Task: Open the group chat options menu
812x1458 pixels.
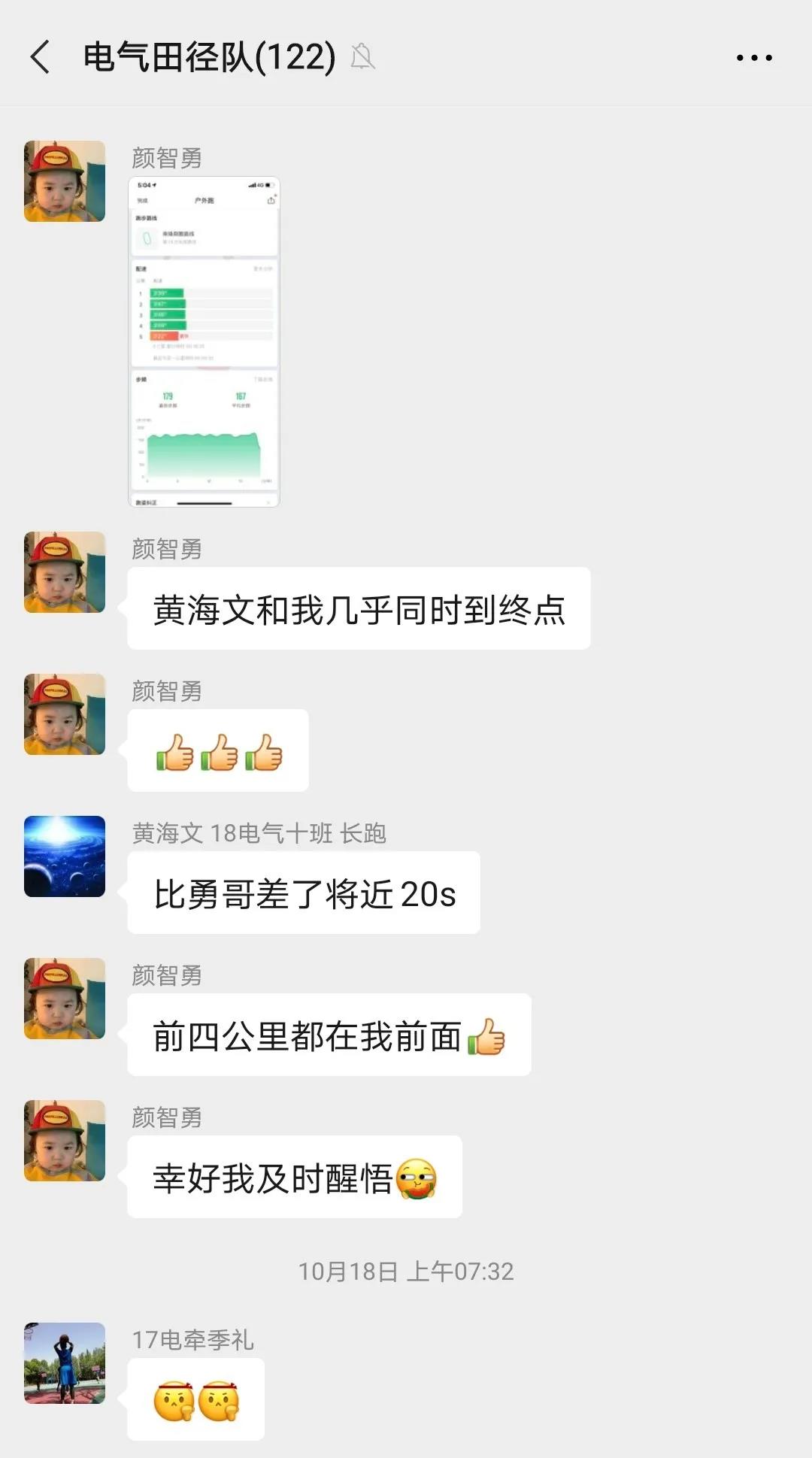Action: pyautogui.click(x=753, y=57)
